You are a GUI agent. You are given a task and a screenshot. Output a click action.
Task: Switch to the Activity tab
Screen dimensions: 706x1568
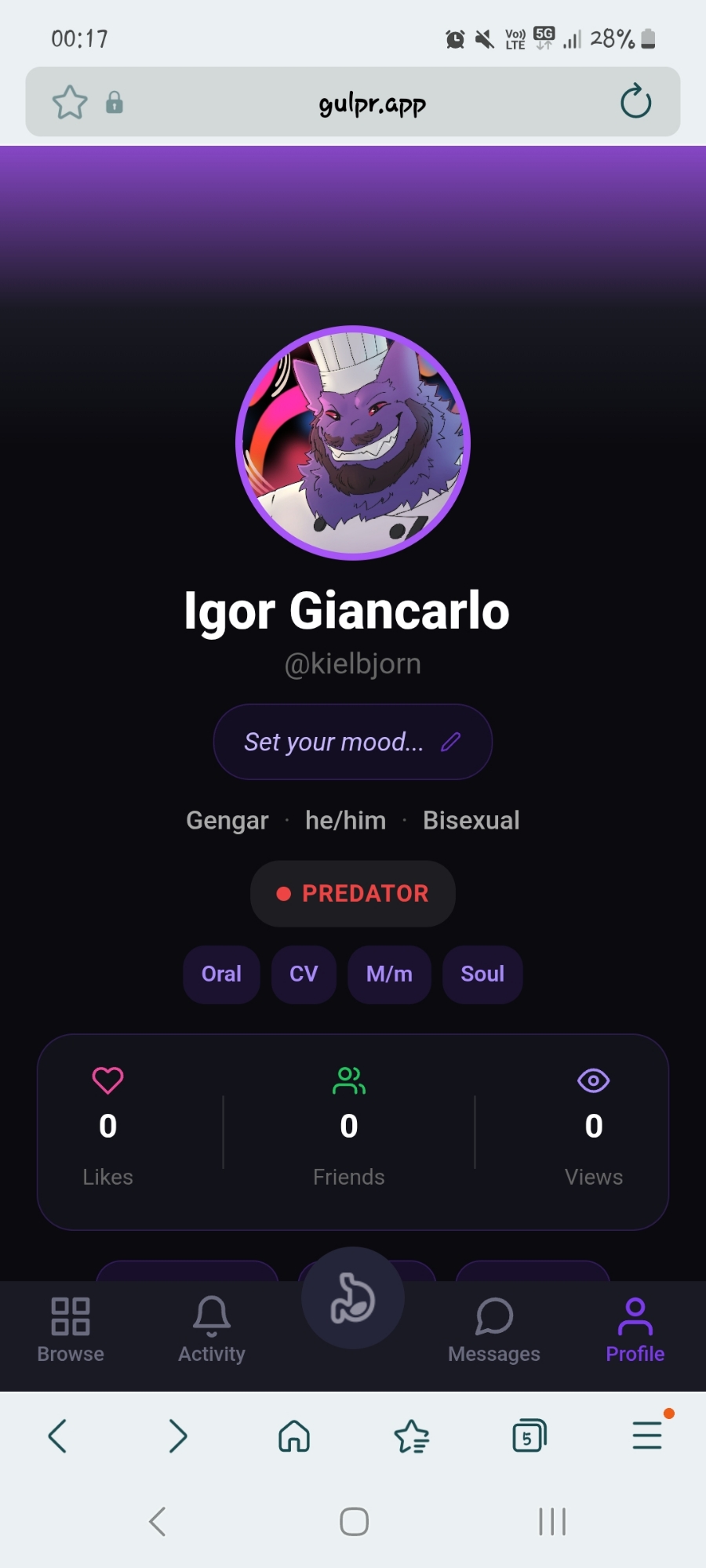[212, 1329]
